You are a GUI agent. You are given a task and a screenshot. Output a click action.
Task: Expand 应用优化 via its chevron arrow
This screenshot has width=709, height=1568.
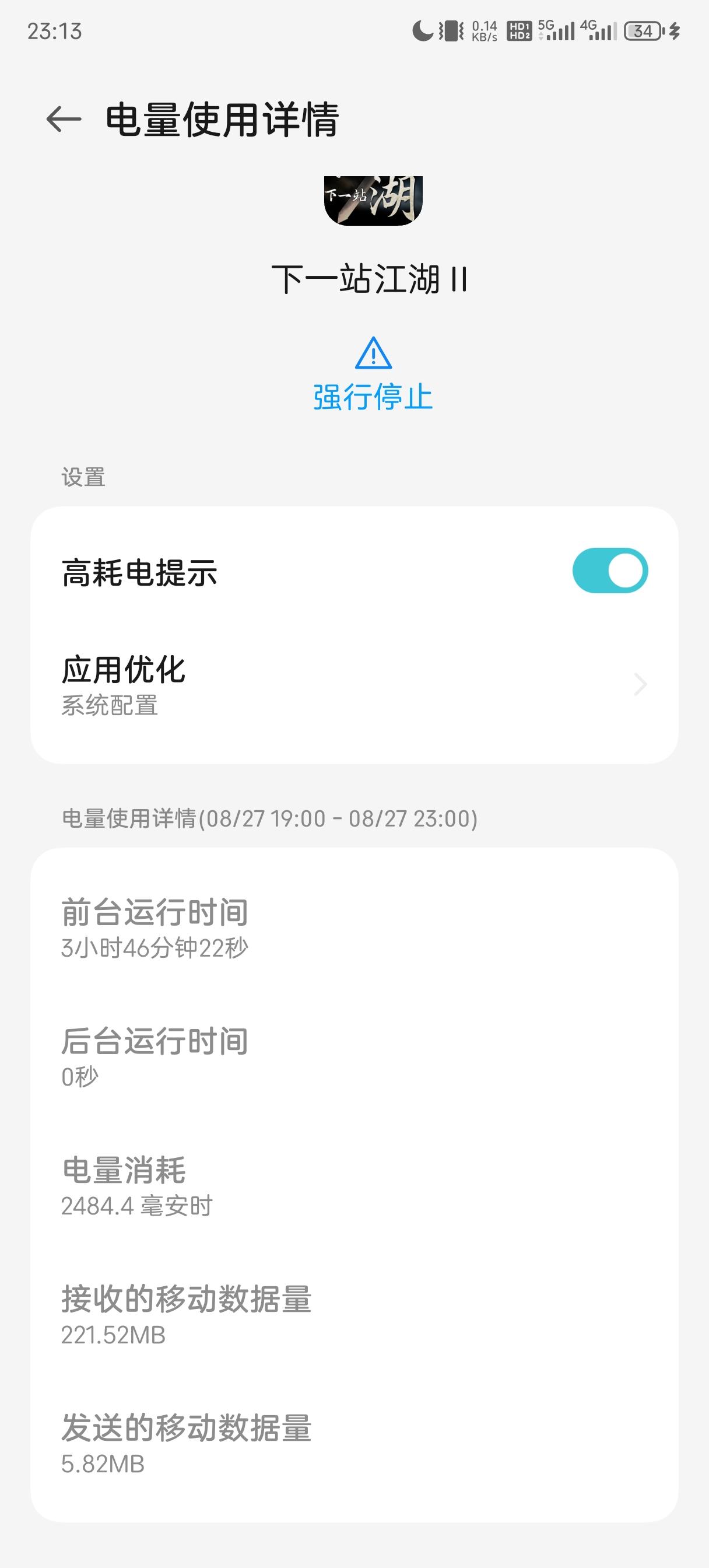pos(638,685)
